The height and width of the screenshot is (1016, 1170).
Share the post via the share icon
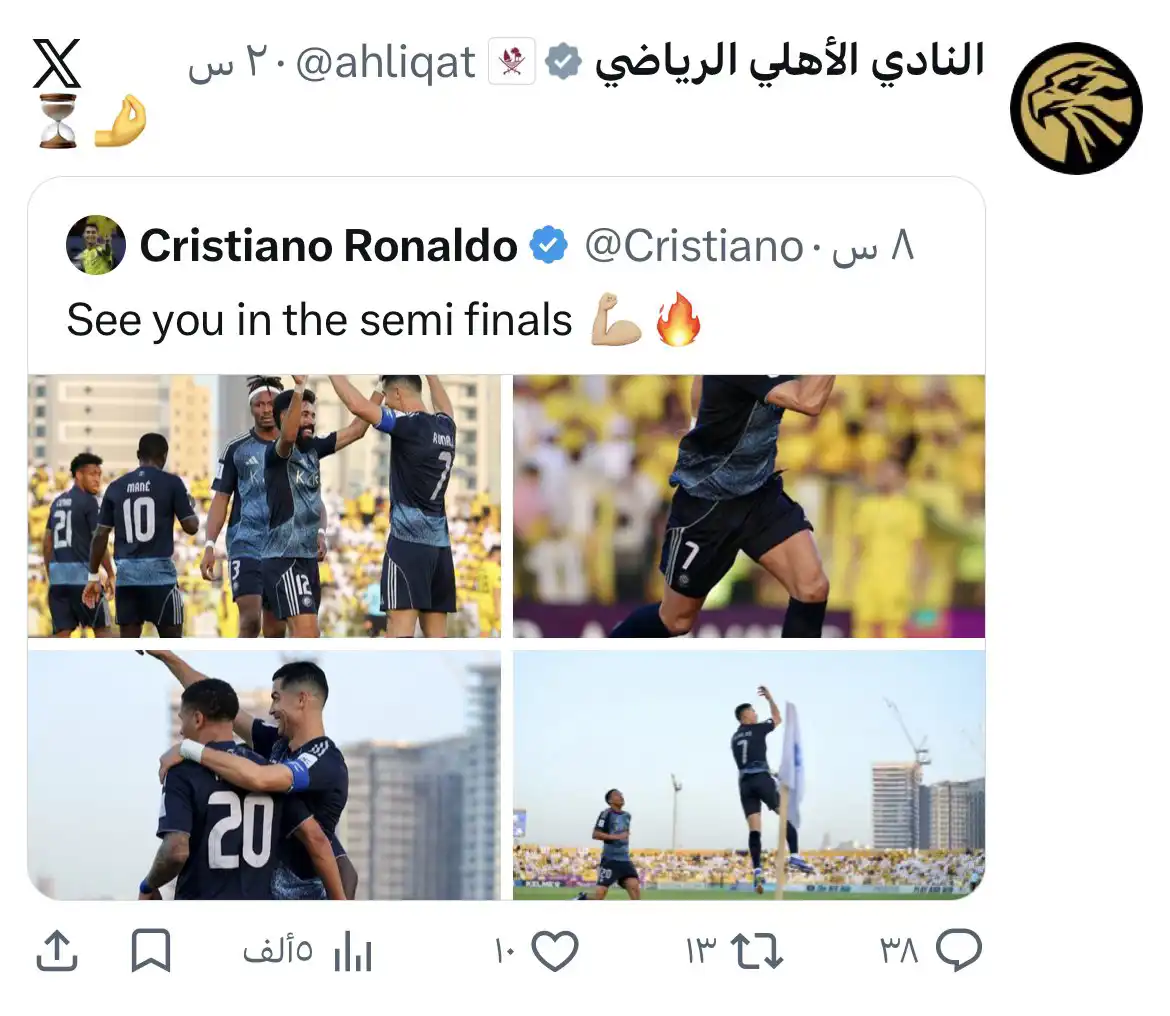point(57,951)
